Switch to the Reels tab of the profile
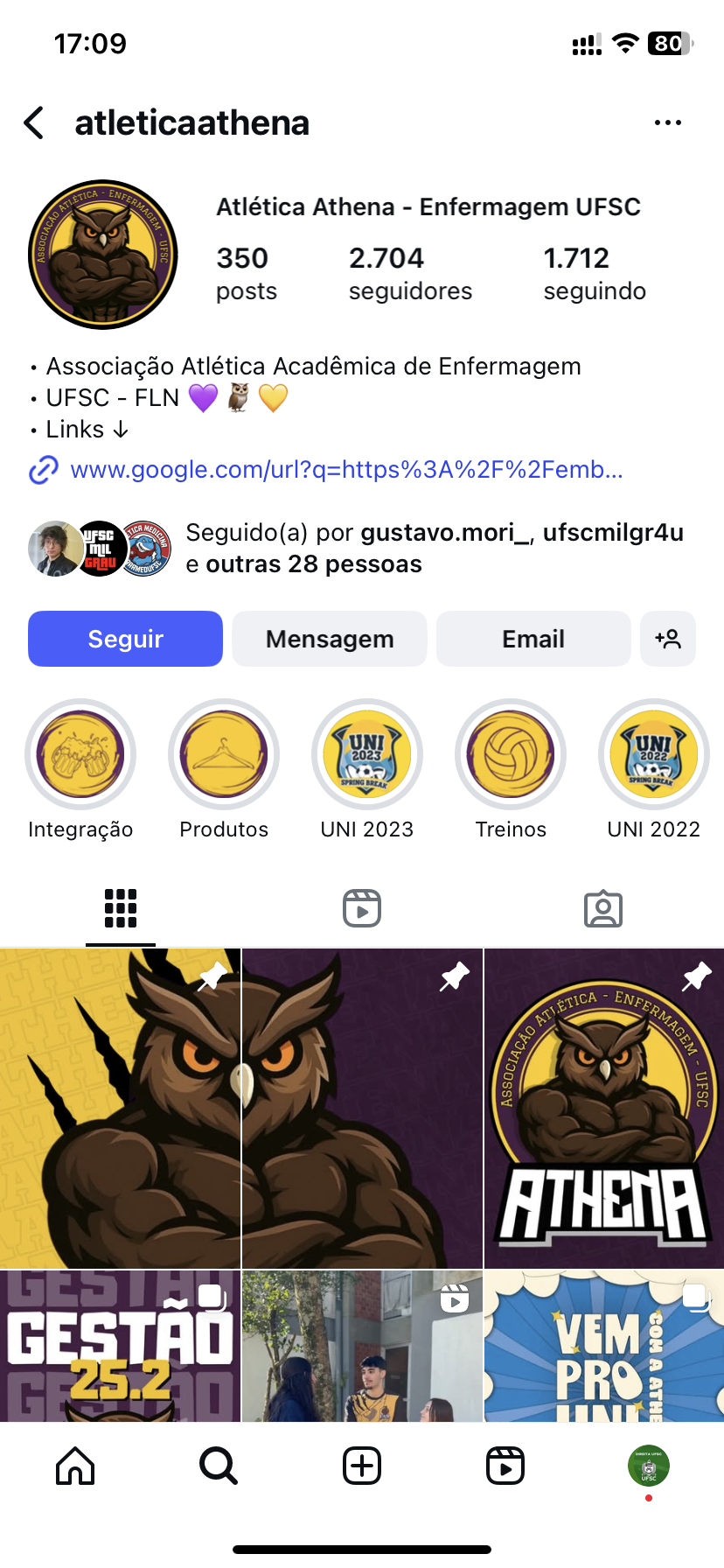The width and height of the screenshot is (724, 1568). coord(362,908)
